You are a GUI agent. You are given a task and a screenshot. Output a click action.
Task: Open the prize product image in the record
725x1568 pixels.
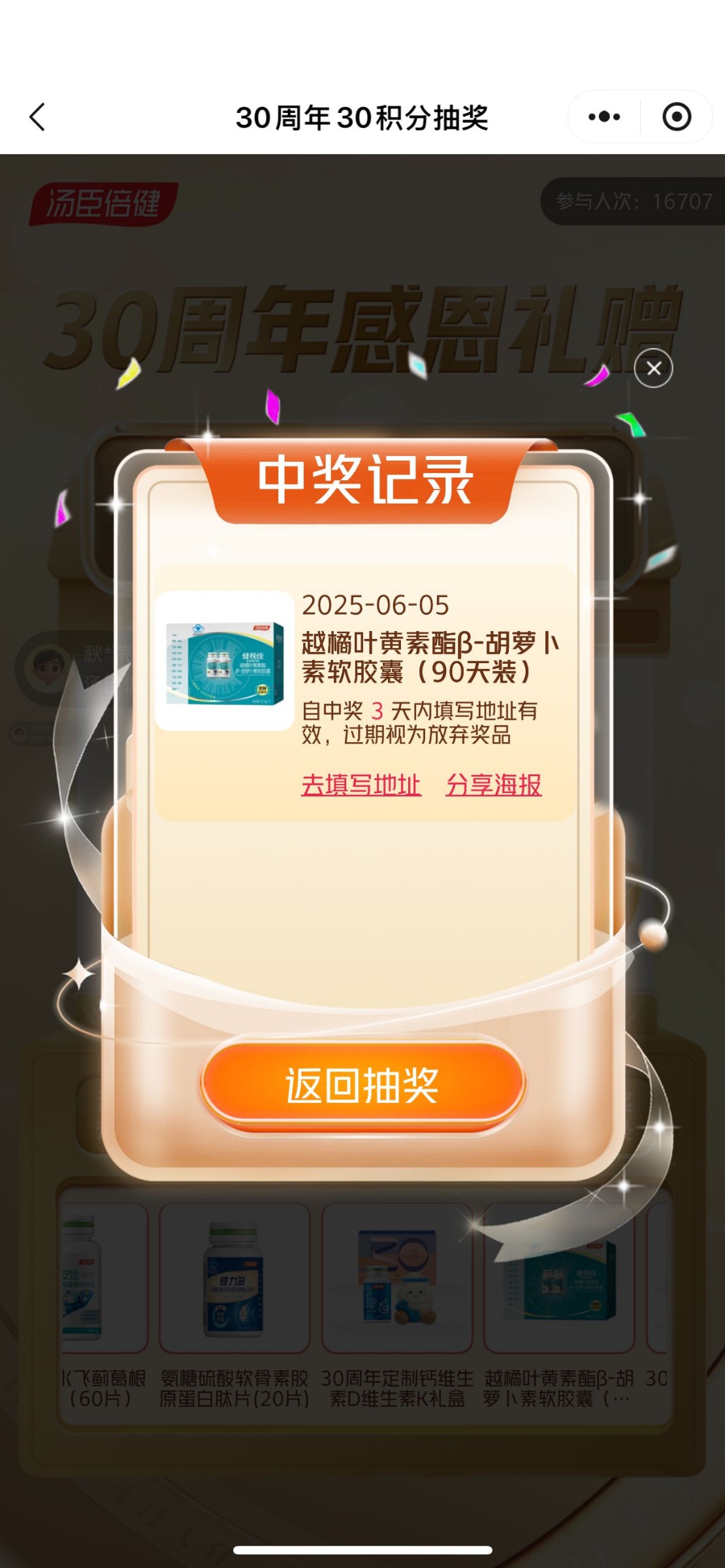pyautogui.click(x=225, y=661)
